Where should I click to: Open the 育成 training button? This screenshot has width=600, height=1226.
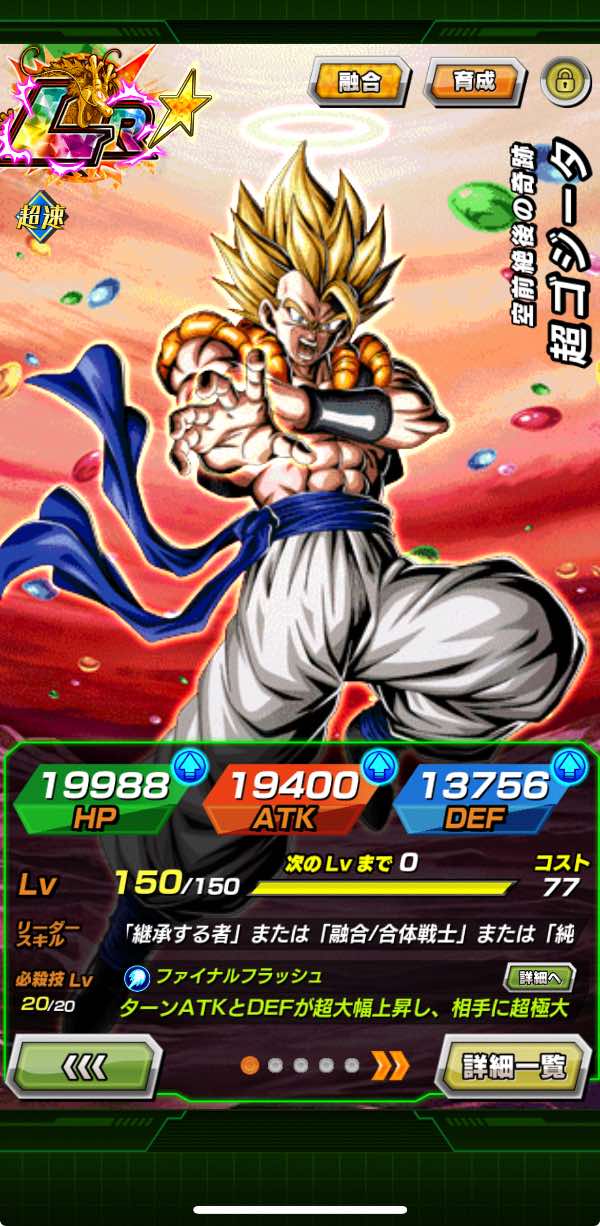[x=475, y=82]
